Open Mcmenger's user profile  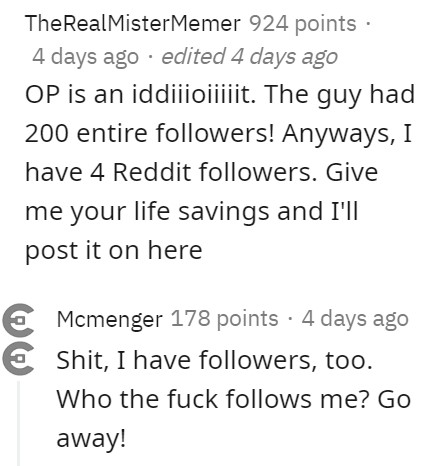point(109,319)
